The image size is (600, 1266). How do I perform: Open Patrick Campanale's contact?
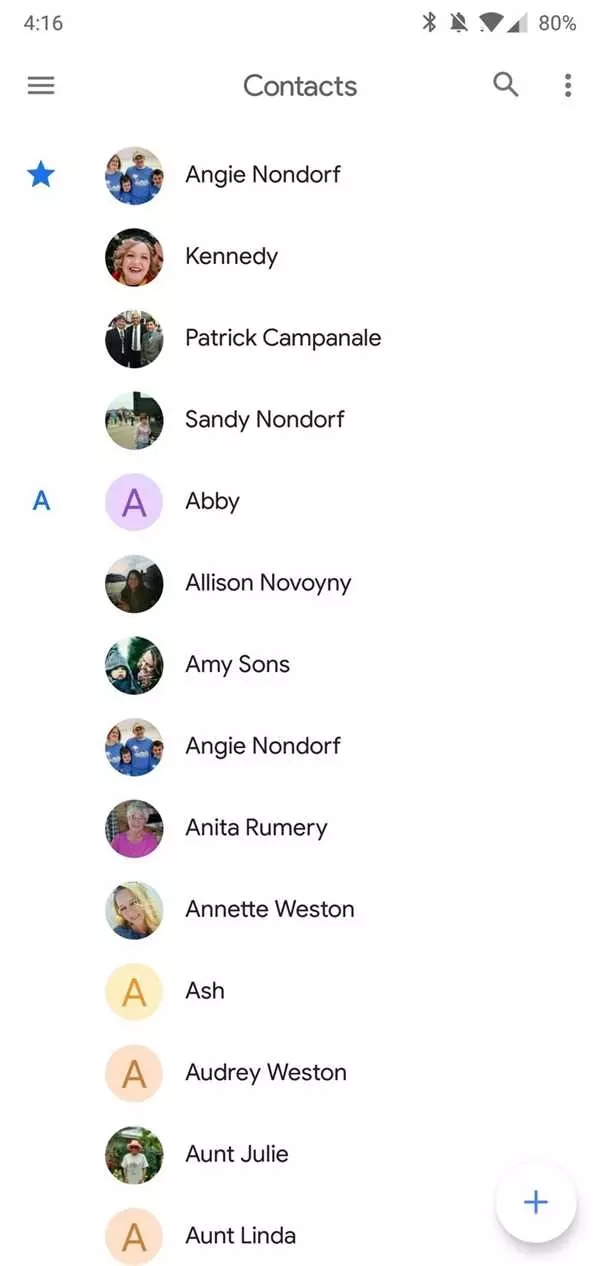[x=282, y=338]
